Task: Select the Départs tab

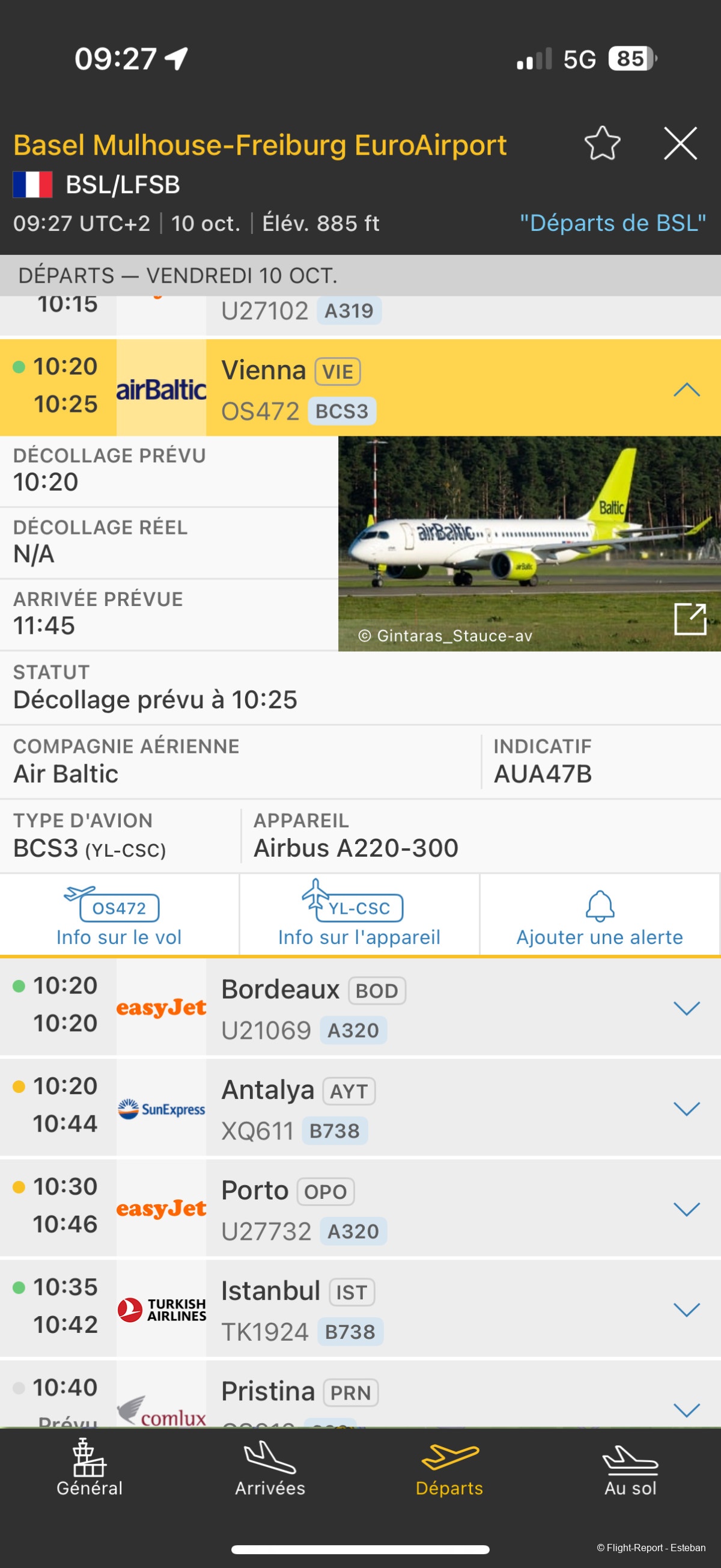Action: [x=449, y=1469]
